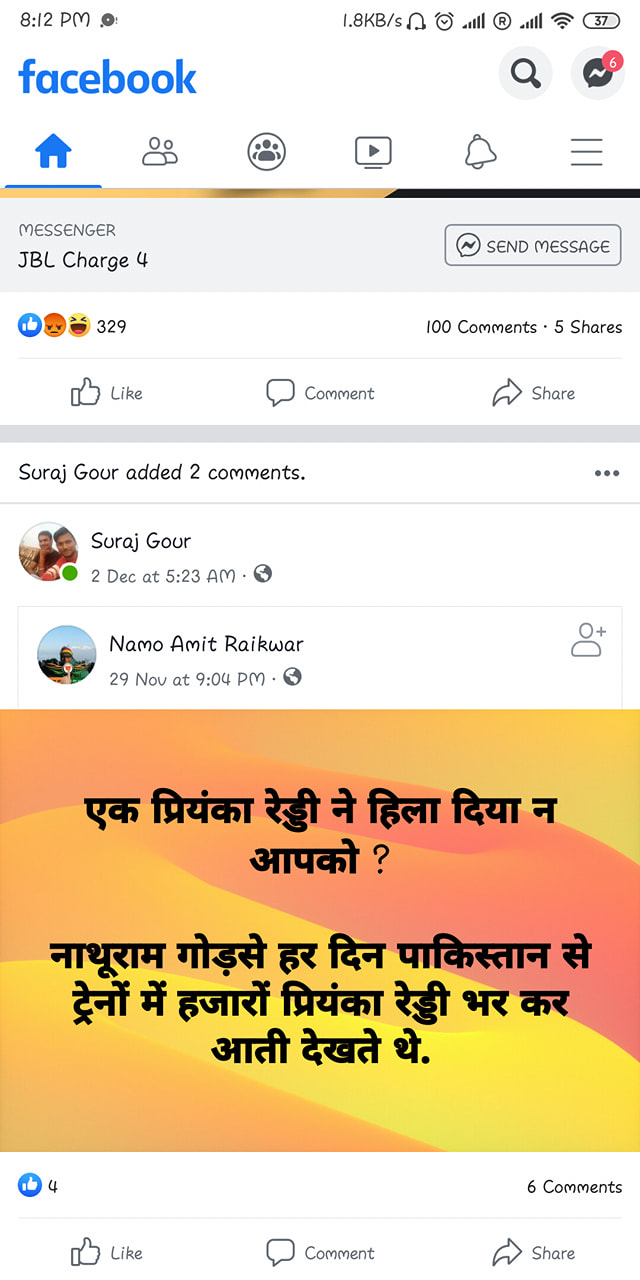Open post options three-dot menu
Image resolution: width=640 pixels, height=1280 pixels.
click(x=607, y=473)
